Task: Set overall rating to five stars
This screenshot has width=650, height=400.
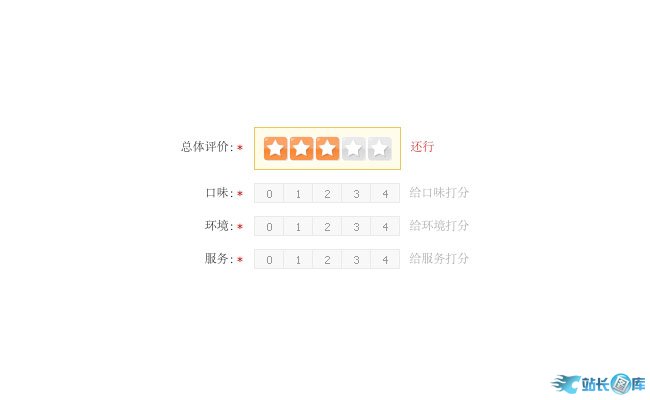Action: click(x=379, y=149)
